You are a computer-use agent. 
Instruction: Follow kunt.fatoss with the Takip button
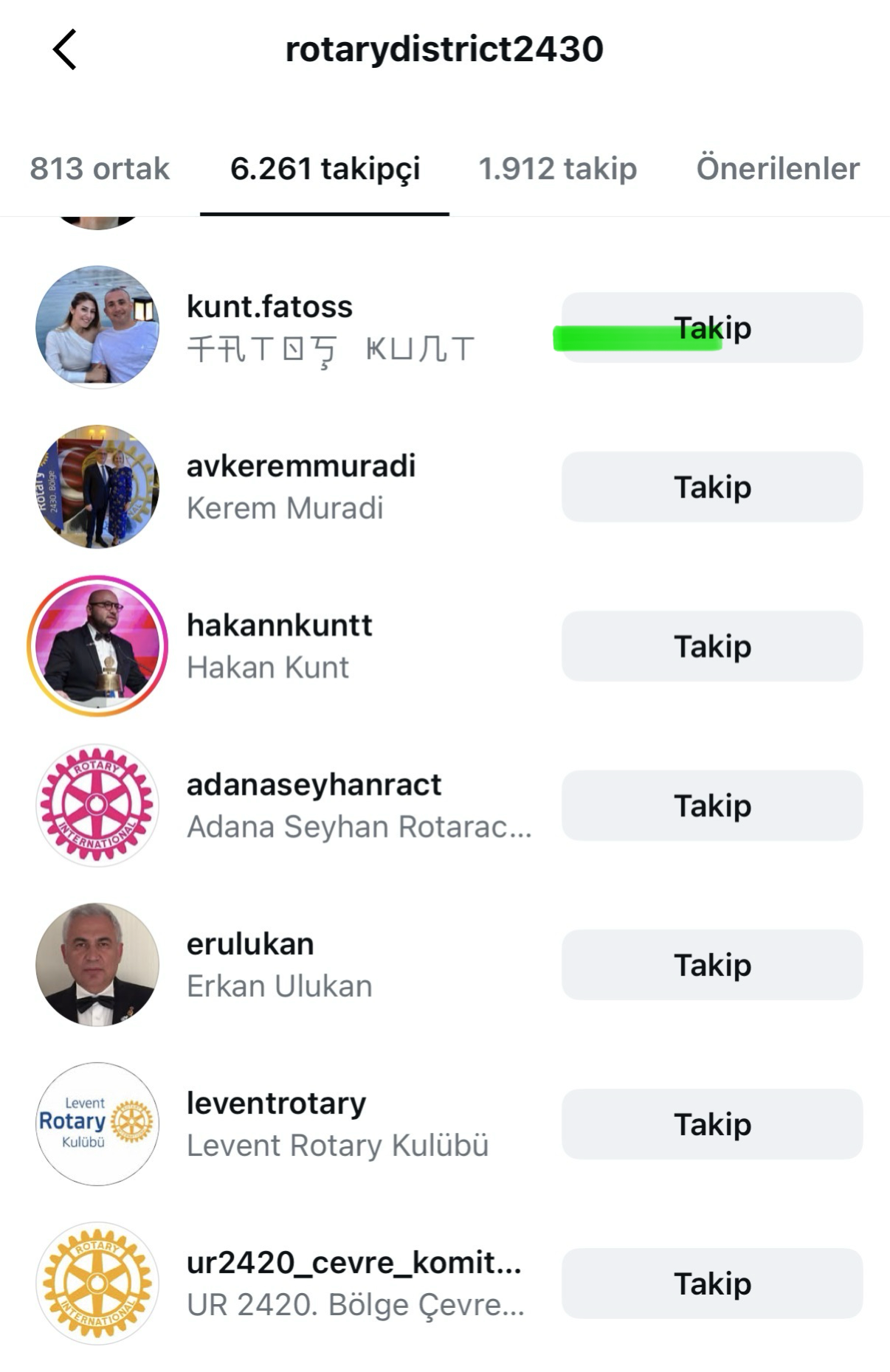point(712,328)
